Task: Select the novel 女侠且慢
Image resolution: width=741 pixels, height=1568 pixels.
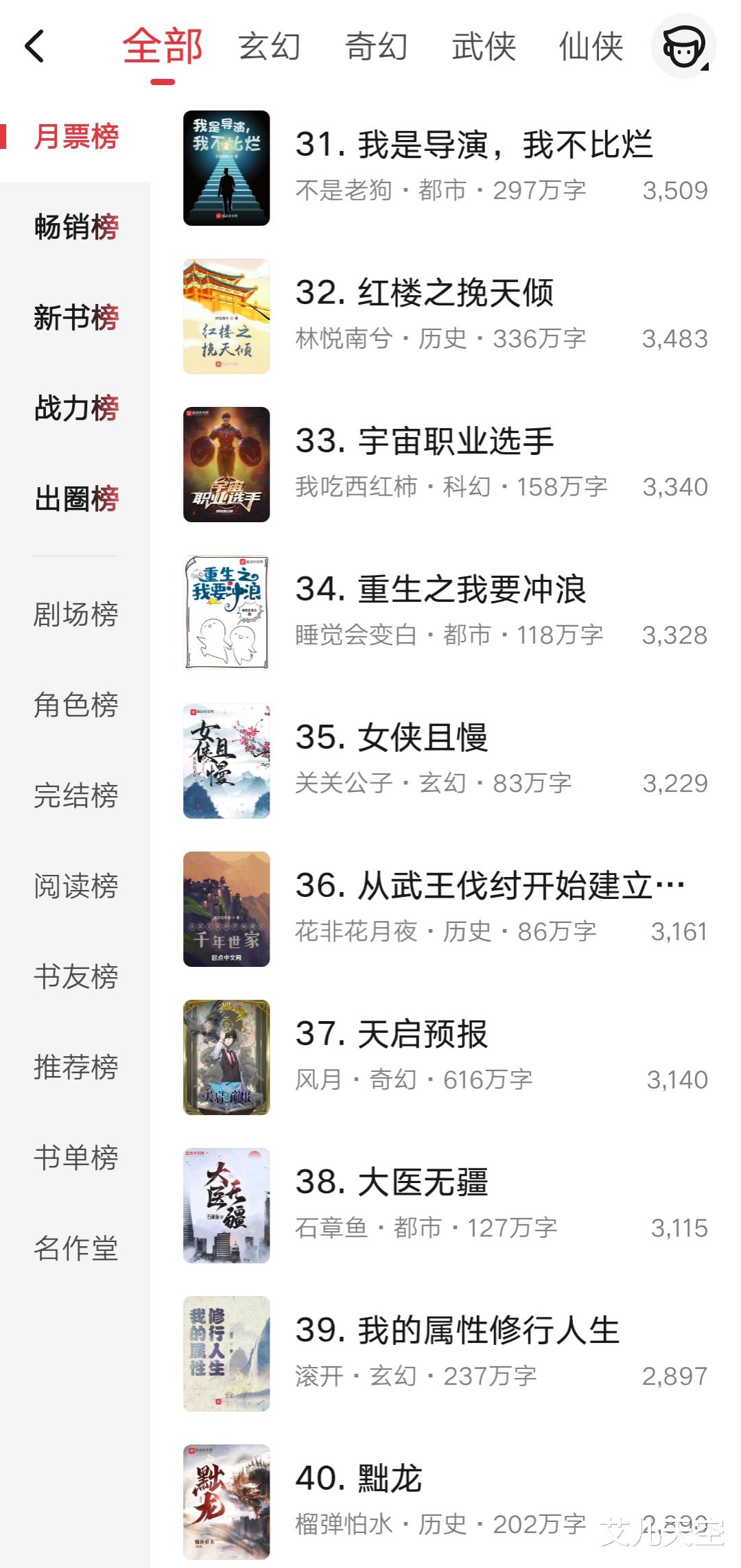Action: pyautogui.click(x=391, y=738)
